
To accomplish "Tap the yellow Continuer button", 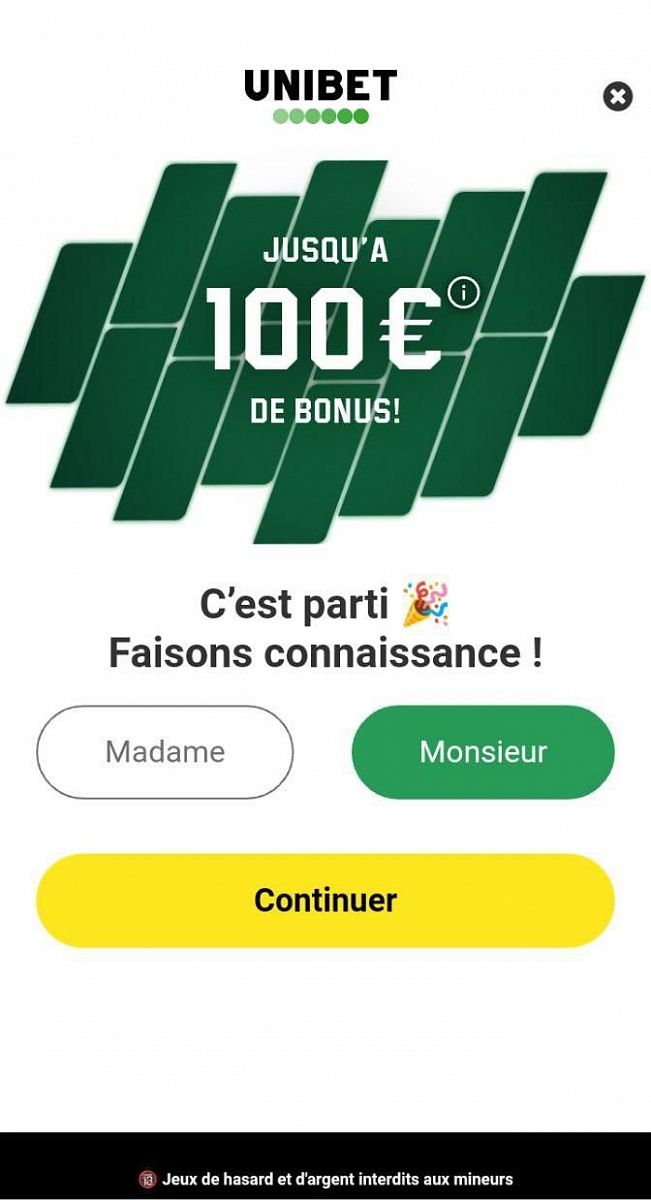I will tap(325, 900).
